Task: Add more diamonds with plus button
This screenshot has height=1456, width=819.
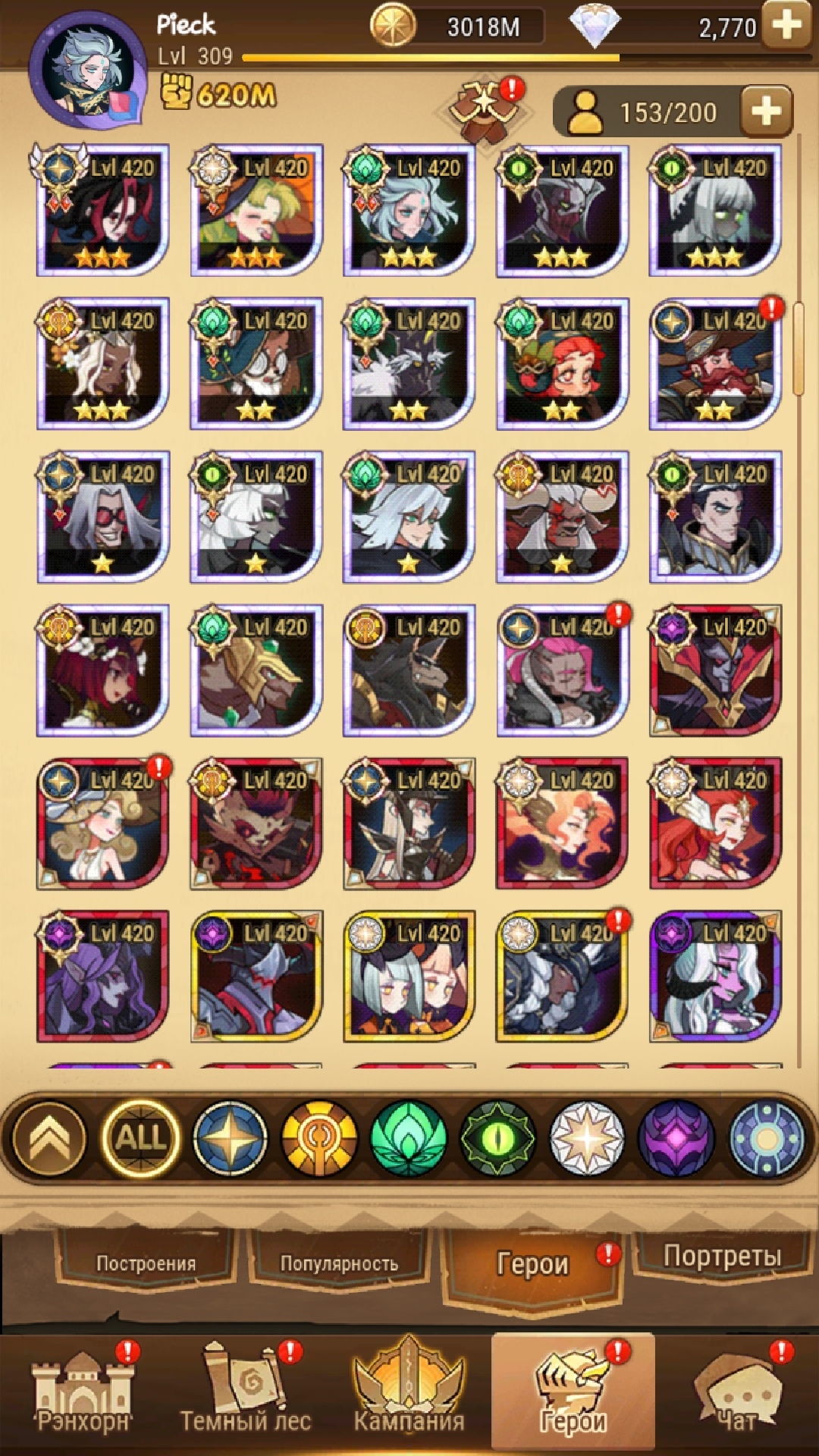Action: (x=787, y=26)
